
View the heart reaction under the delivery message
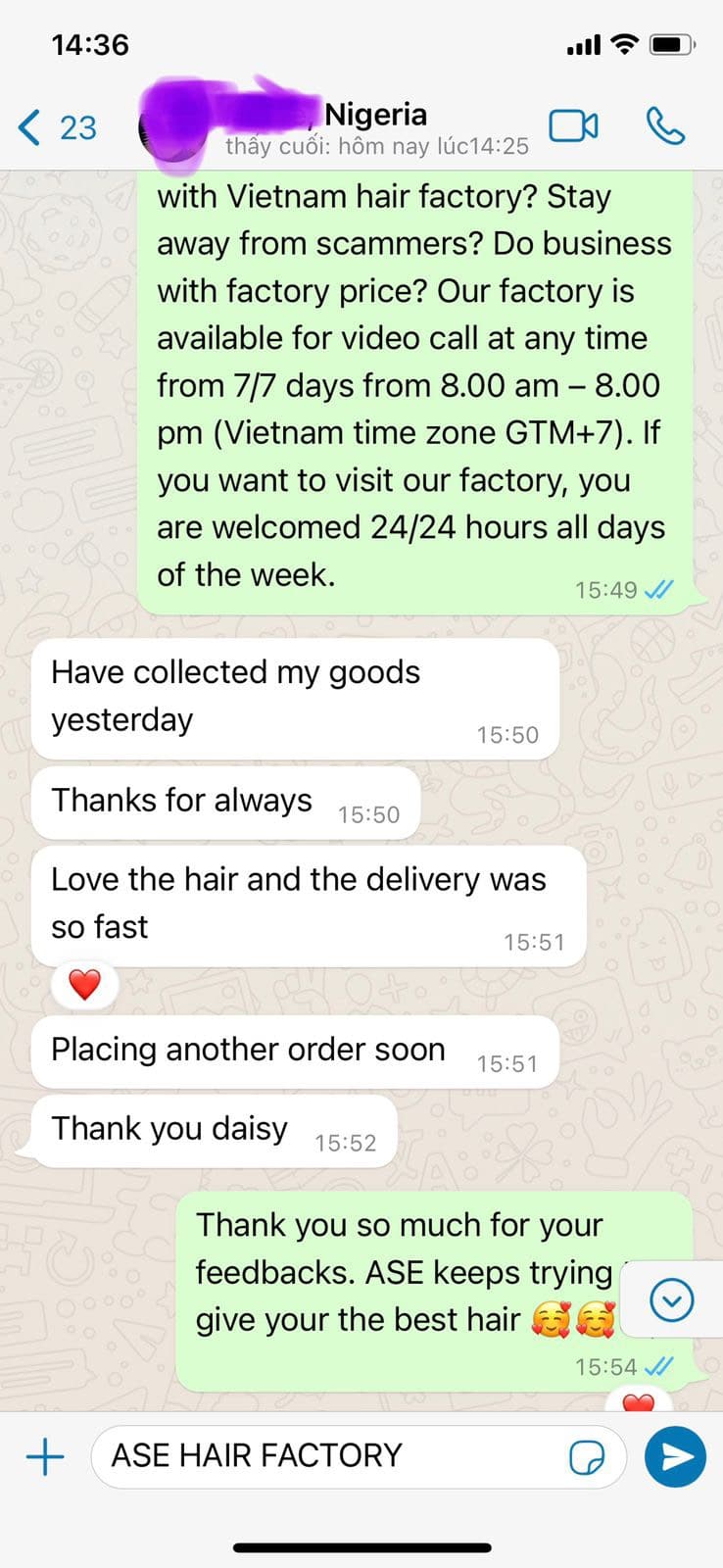pyautogui.click(x=85, y=985)
